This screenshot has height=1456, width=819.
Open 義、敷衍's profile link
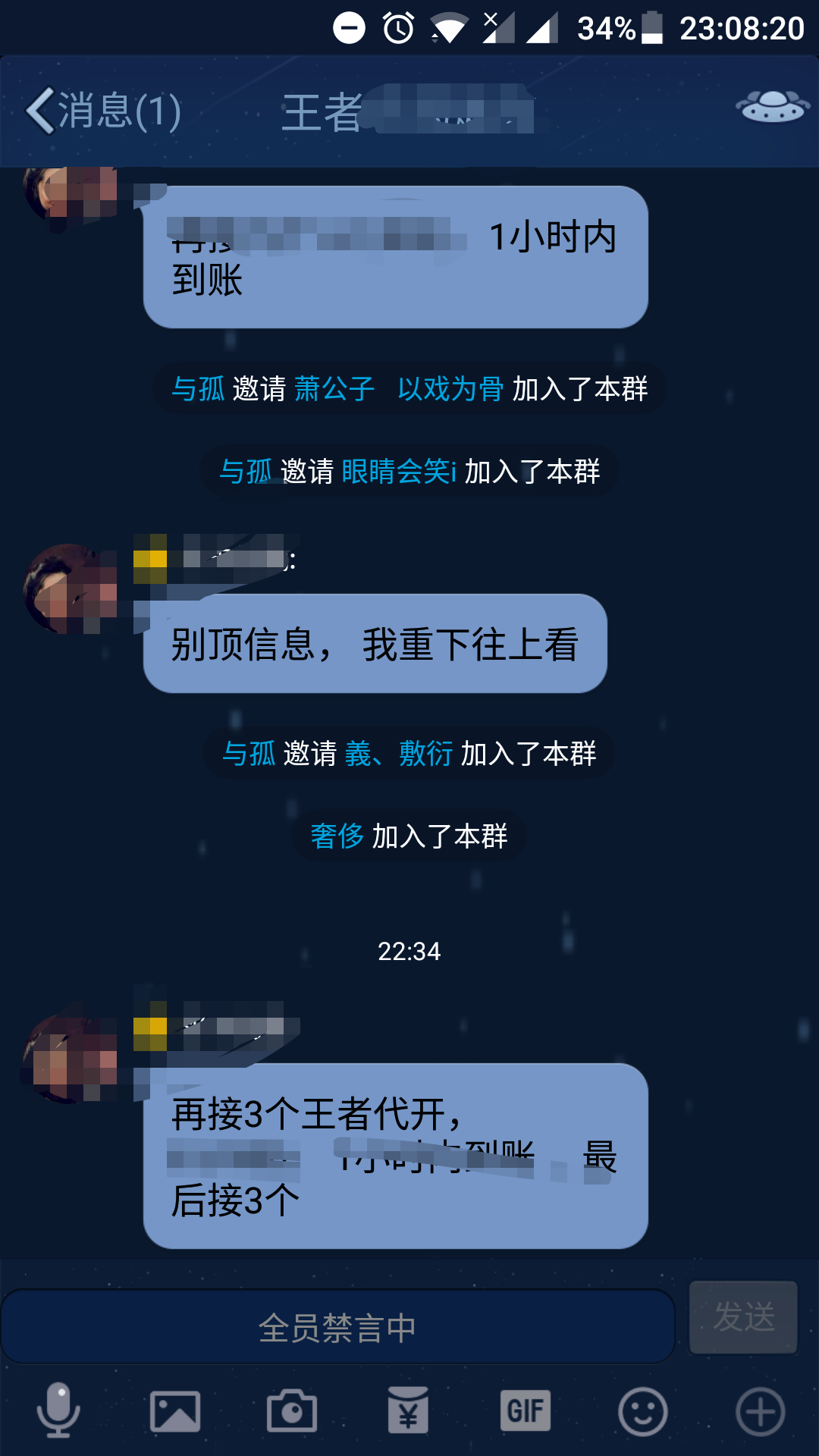coord(399,754)
